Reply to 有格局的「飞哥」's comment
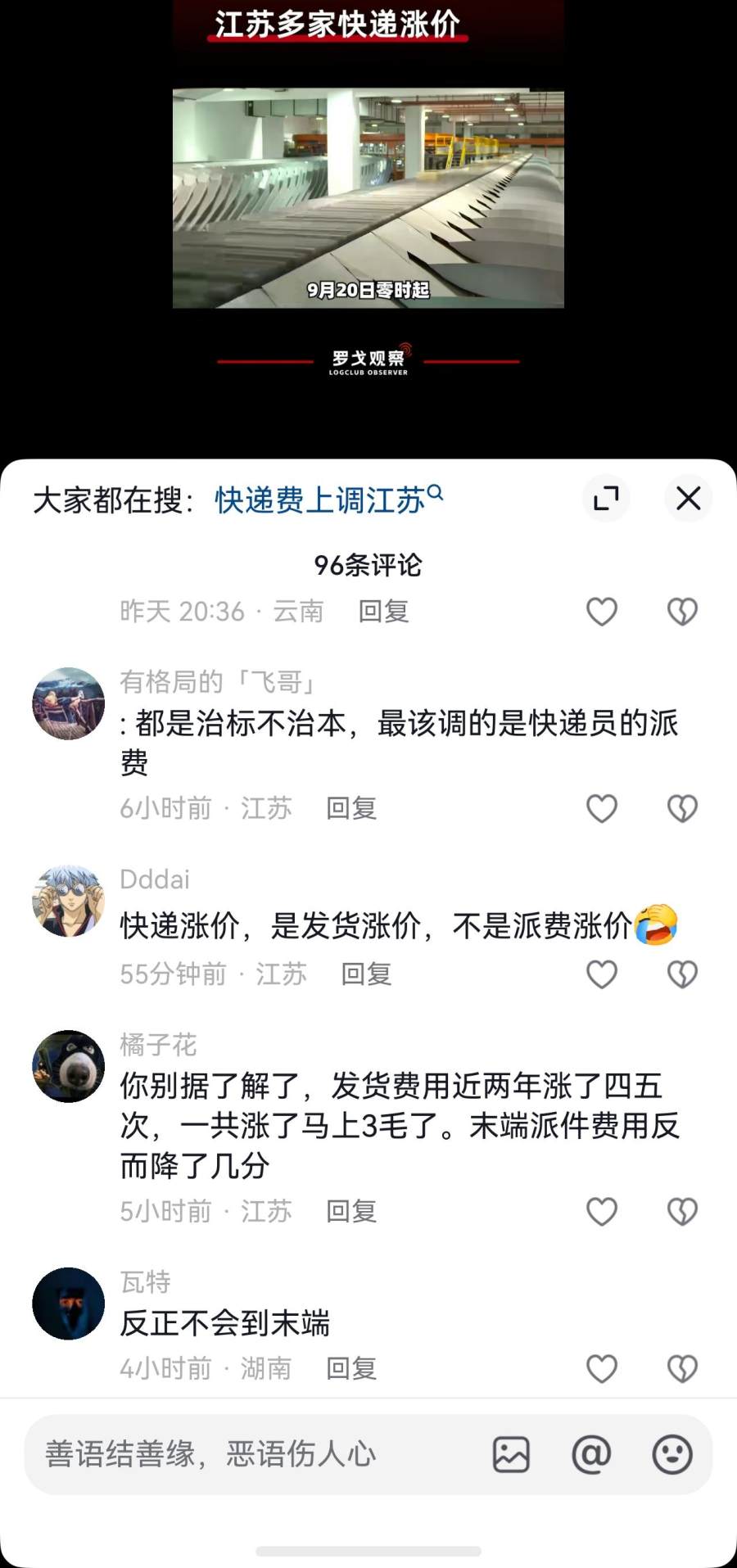737x1568 pixels. 351,808
